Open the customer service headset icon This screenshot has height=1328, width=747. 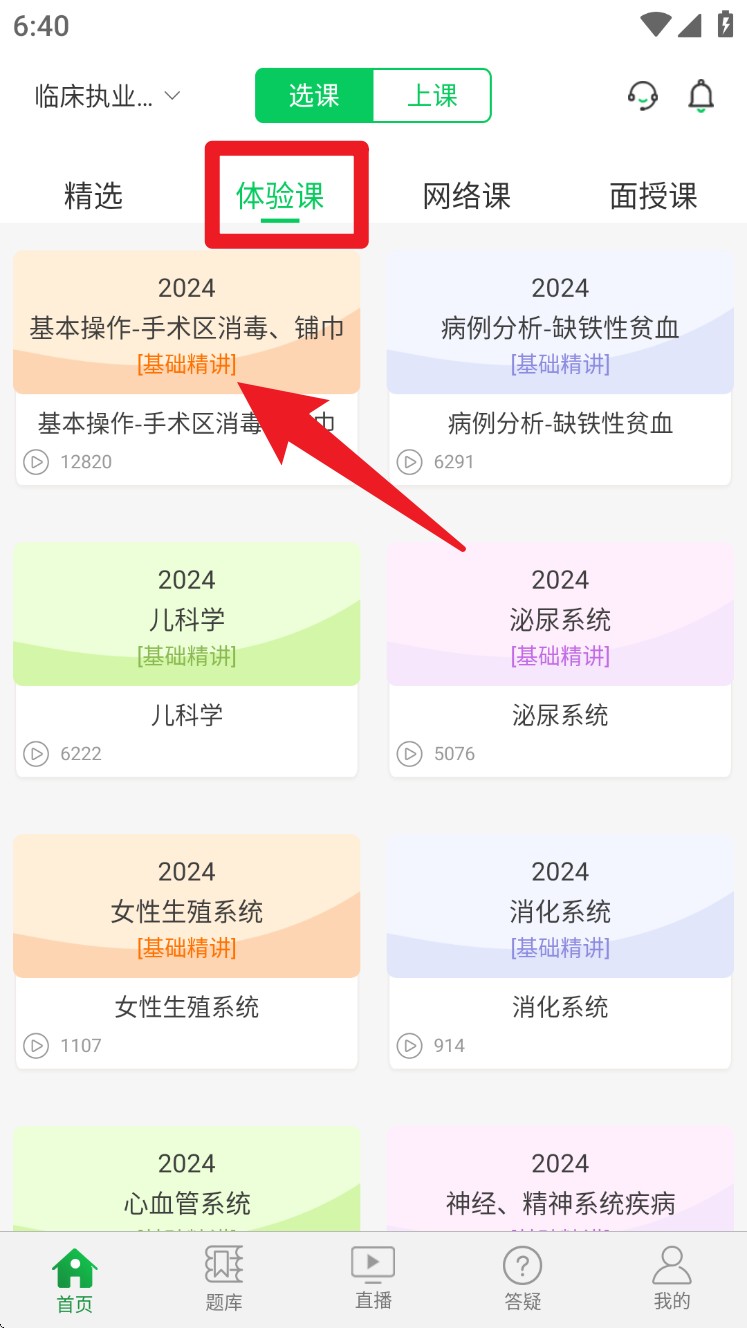tap(643, 94)
